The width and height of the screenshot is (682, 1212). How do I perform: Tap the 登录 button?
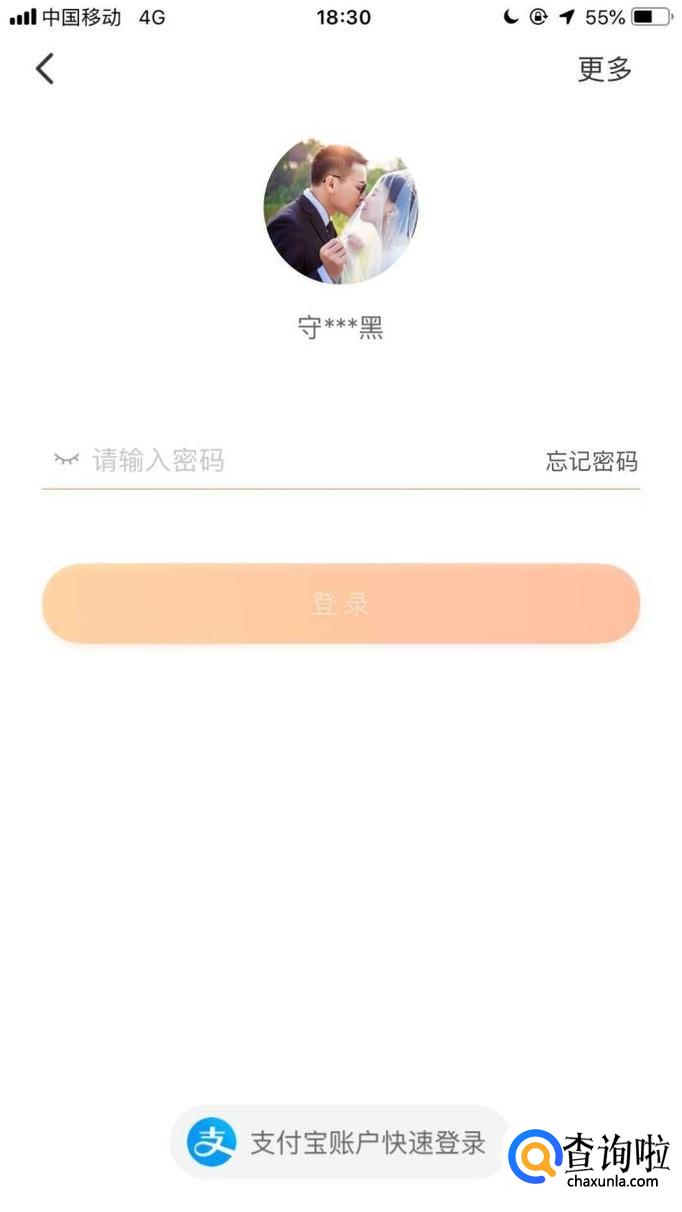pyautogui.click(x=341, y=603)
